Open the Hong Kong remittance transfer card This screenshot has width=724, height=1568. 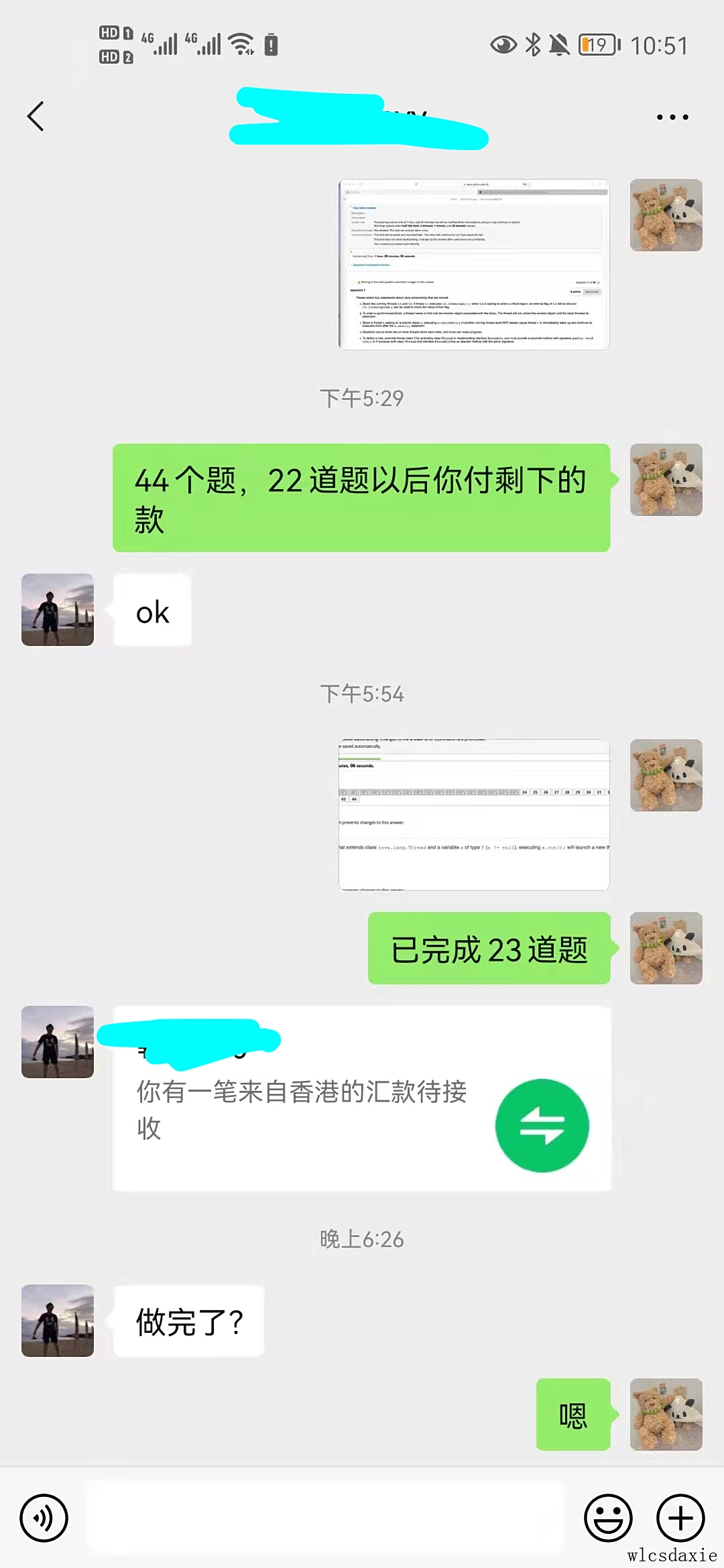click(362, 1099)
